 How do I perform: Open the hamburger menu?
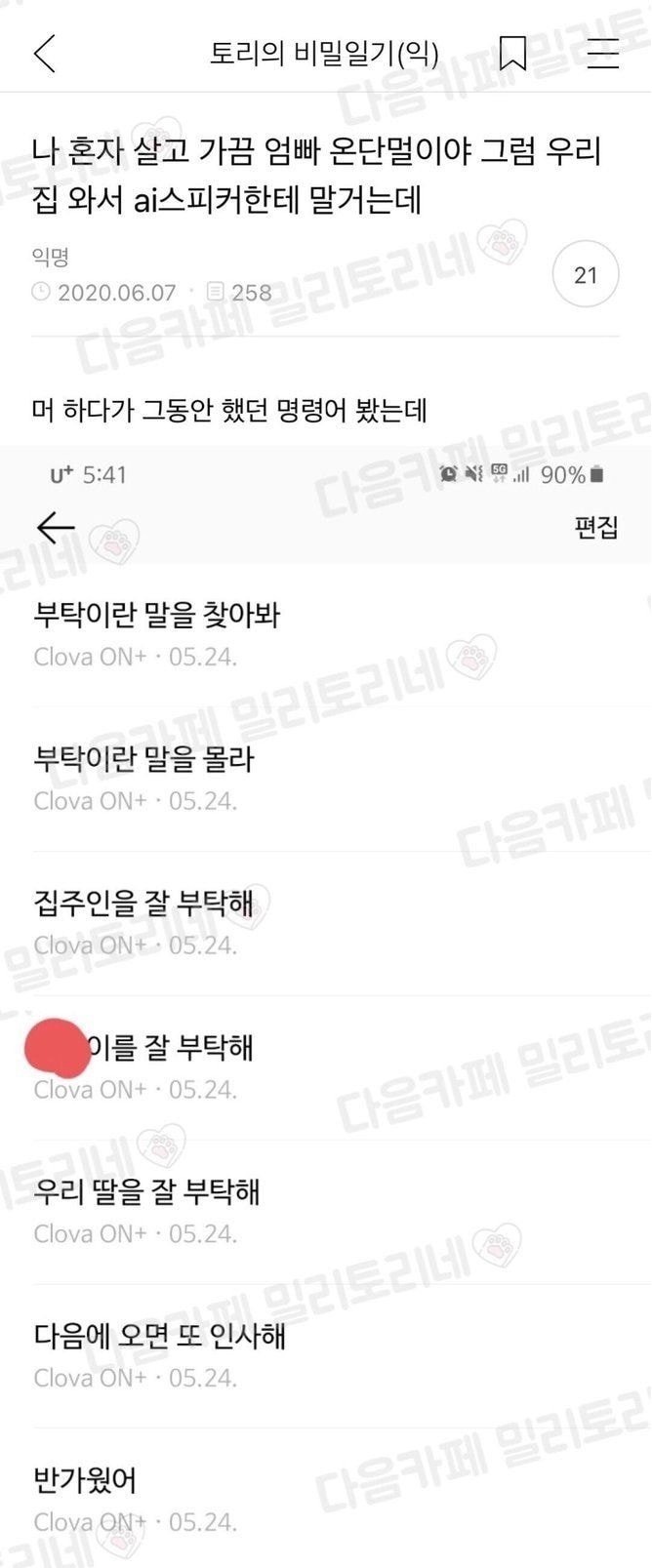click(602, 53)
